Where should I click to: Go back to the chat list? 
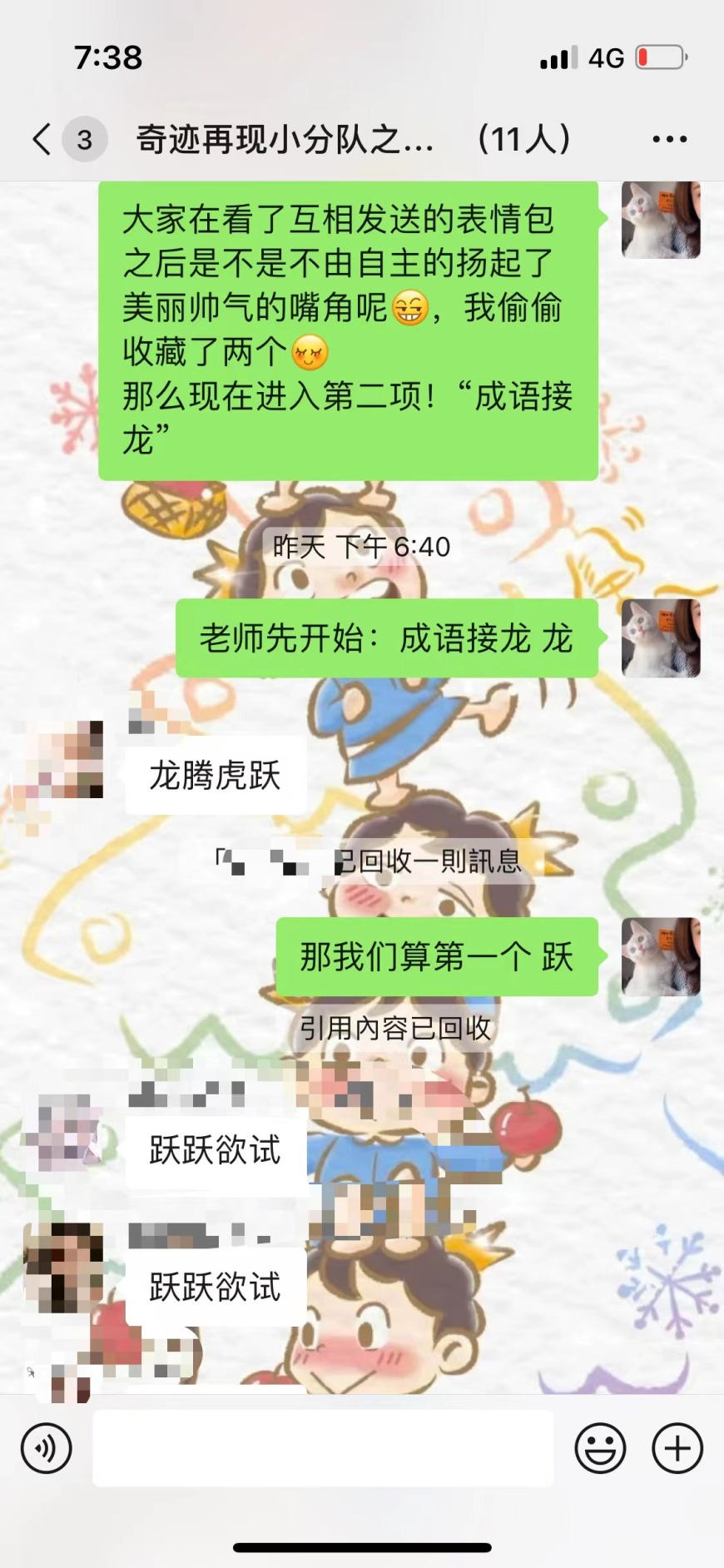point(43,139)
